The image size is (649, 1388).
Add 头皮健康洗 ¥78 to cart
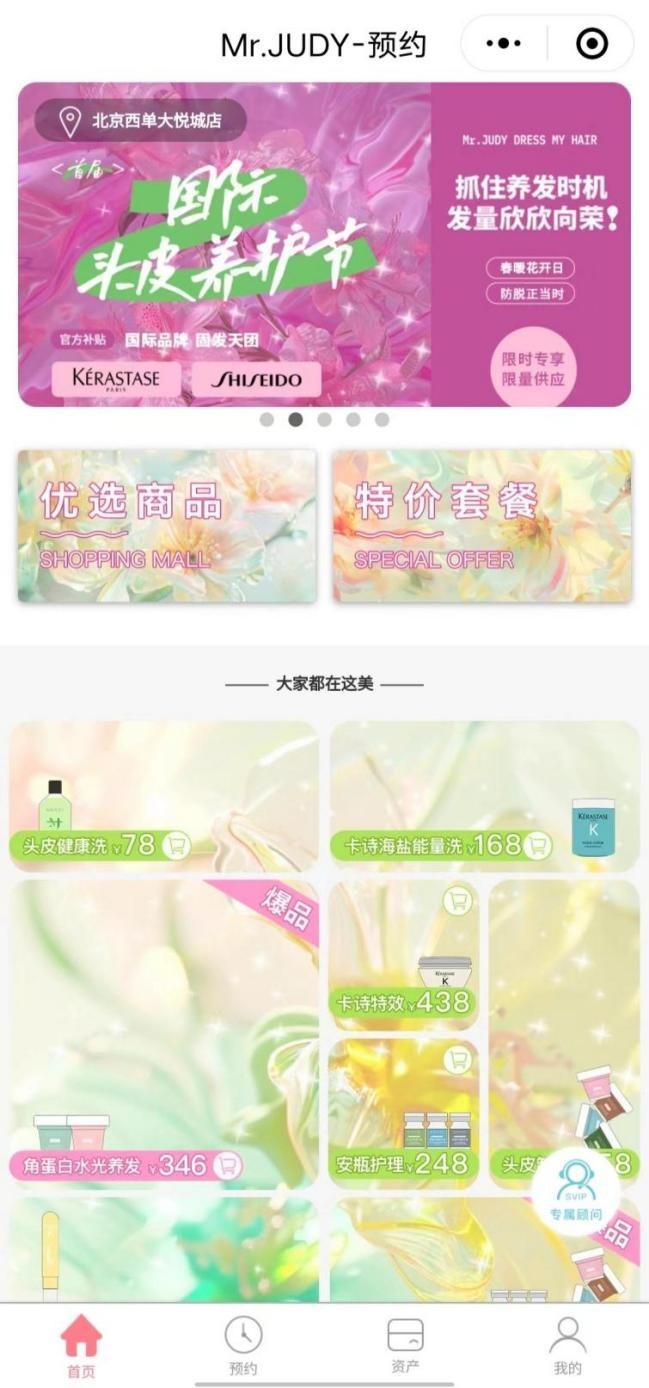click(x=176, y=846)
